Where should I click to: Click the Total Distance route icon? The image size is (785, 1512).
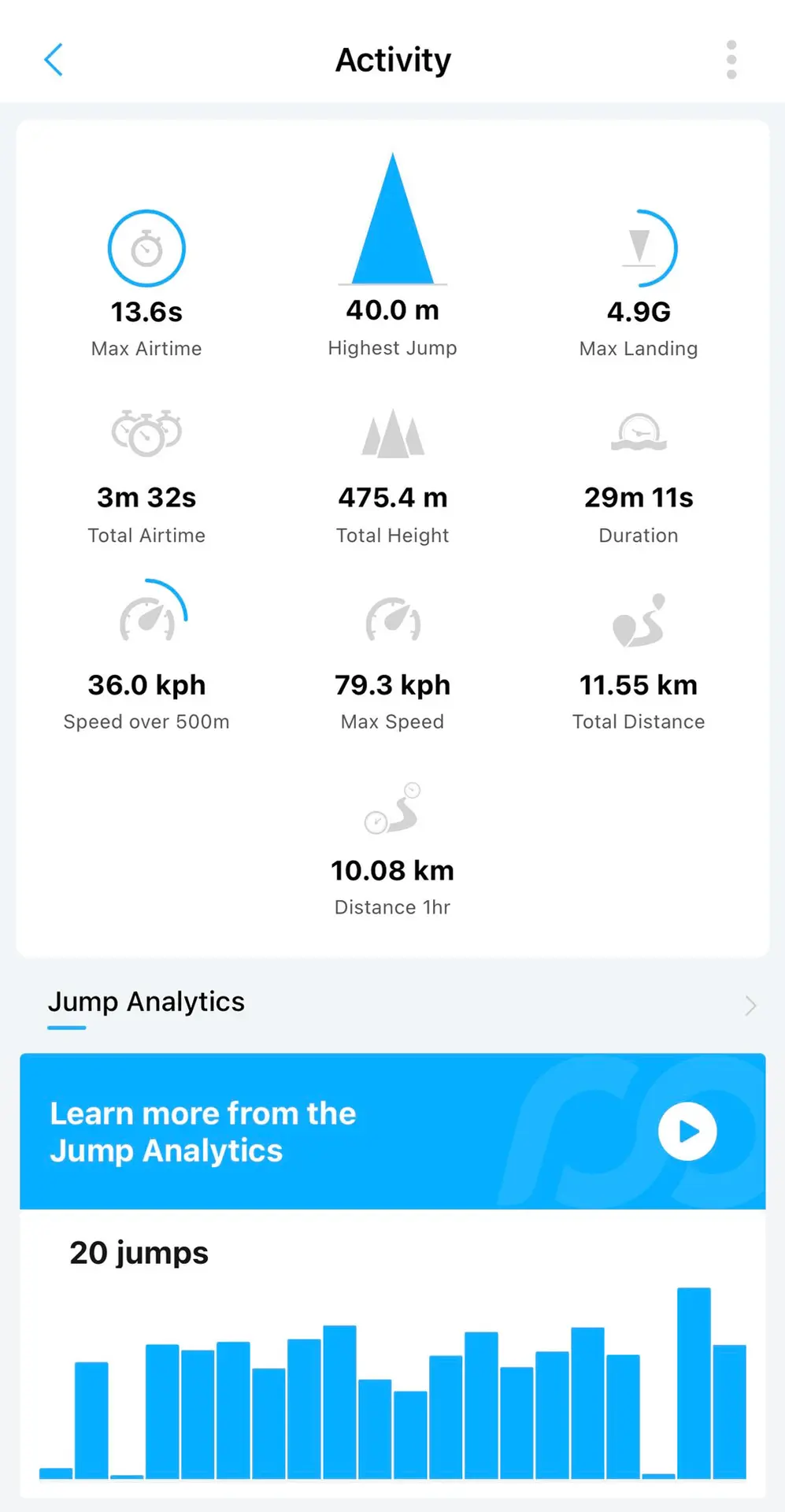639,621
